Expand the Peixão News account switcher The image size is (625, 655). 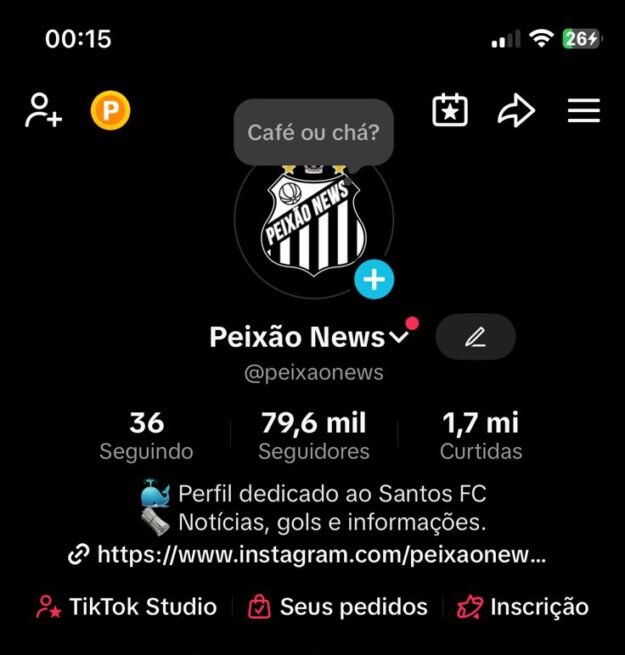399,338
